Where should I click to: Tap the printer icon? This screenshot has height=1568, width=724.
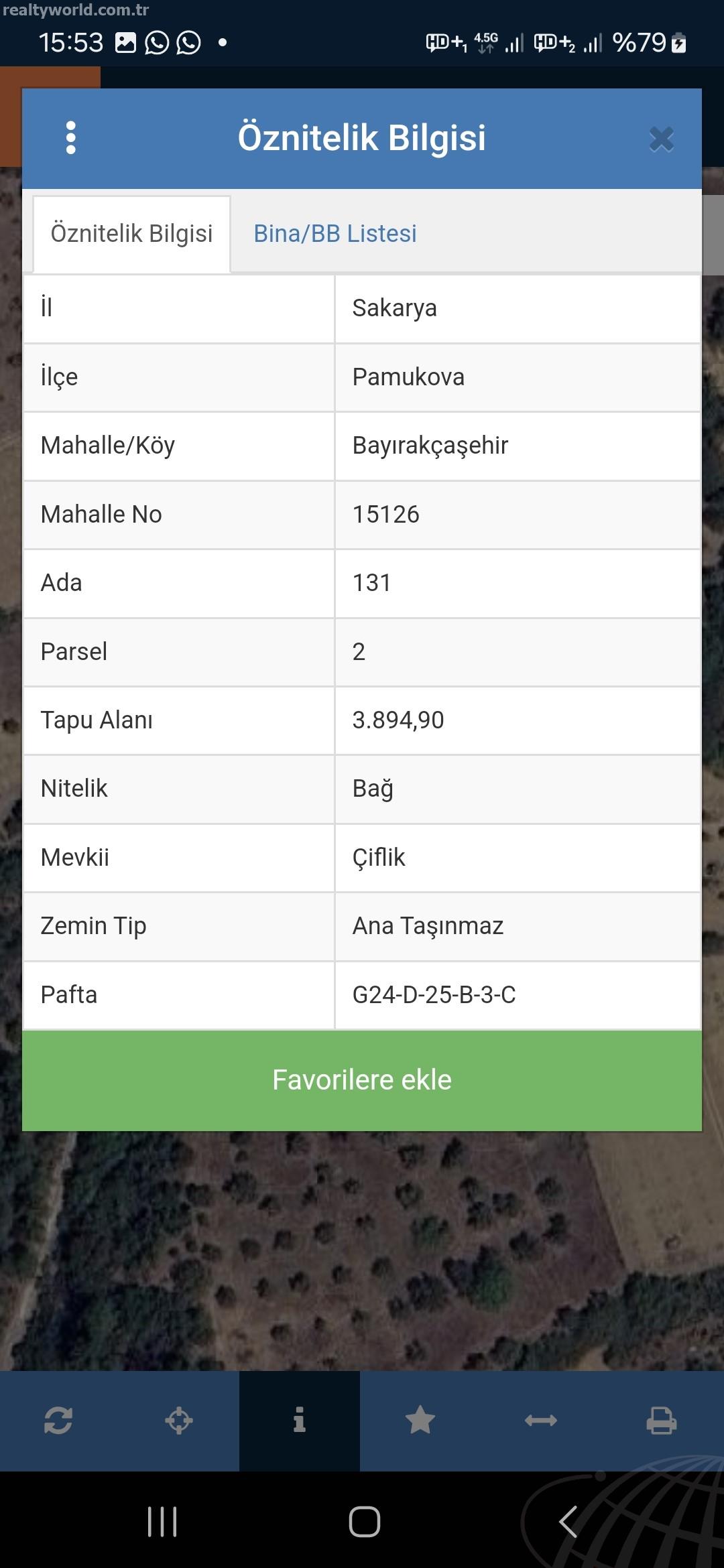pyautogui.click(x=661, y=1420)
